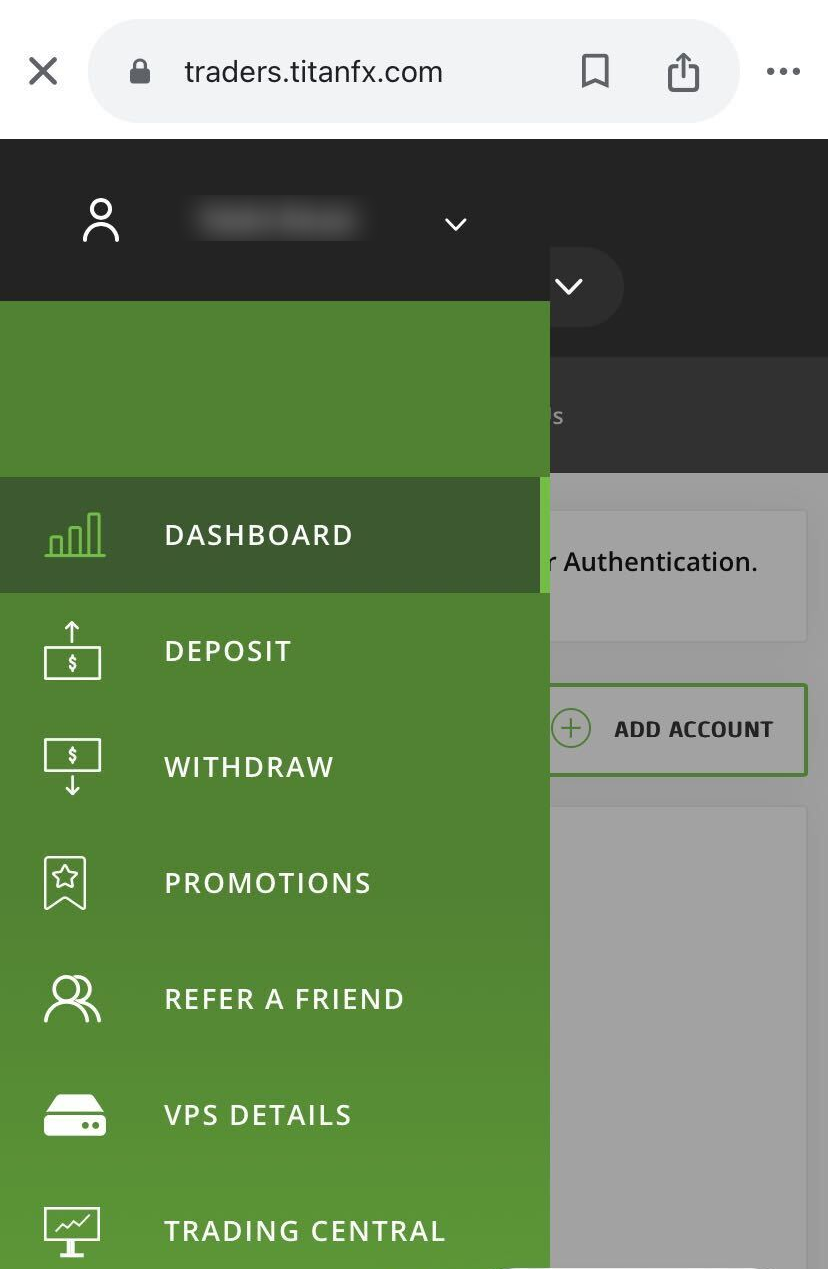Open the browser more options menu
828x1269 pixels.
point(783,71)
